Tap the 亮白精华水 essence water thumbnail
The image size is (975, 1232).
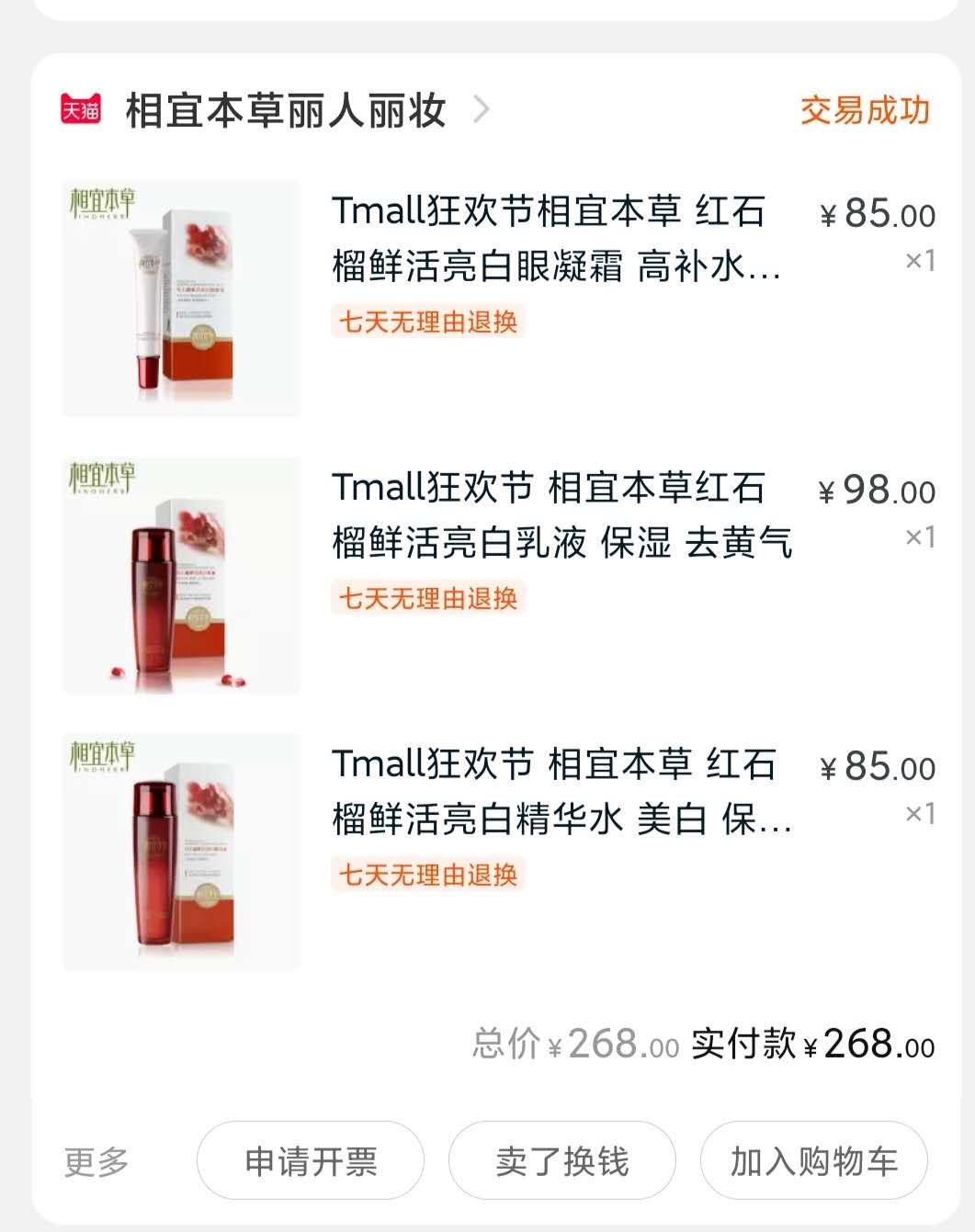pos(180,849)
